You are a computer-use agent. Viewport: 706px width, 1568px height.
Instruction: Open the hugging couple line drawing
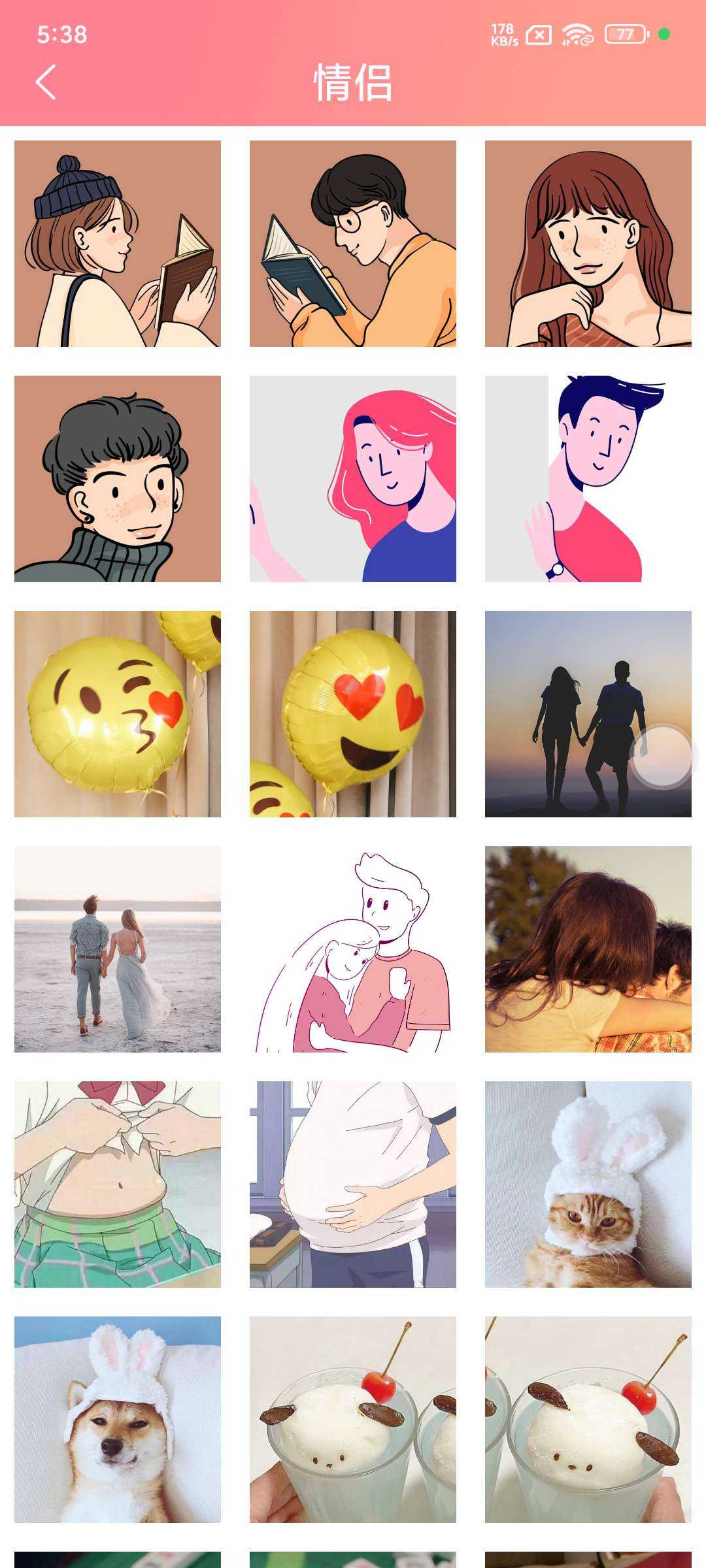pos(353,949)
